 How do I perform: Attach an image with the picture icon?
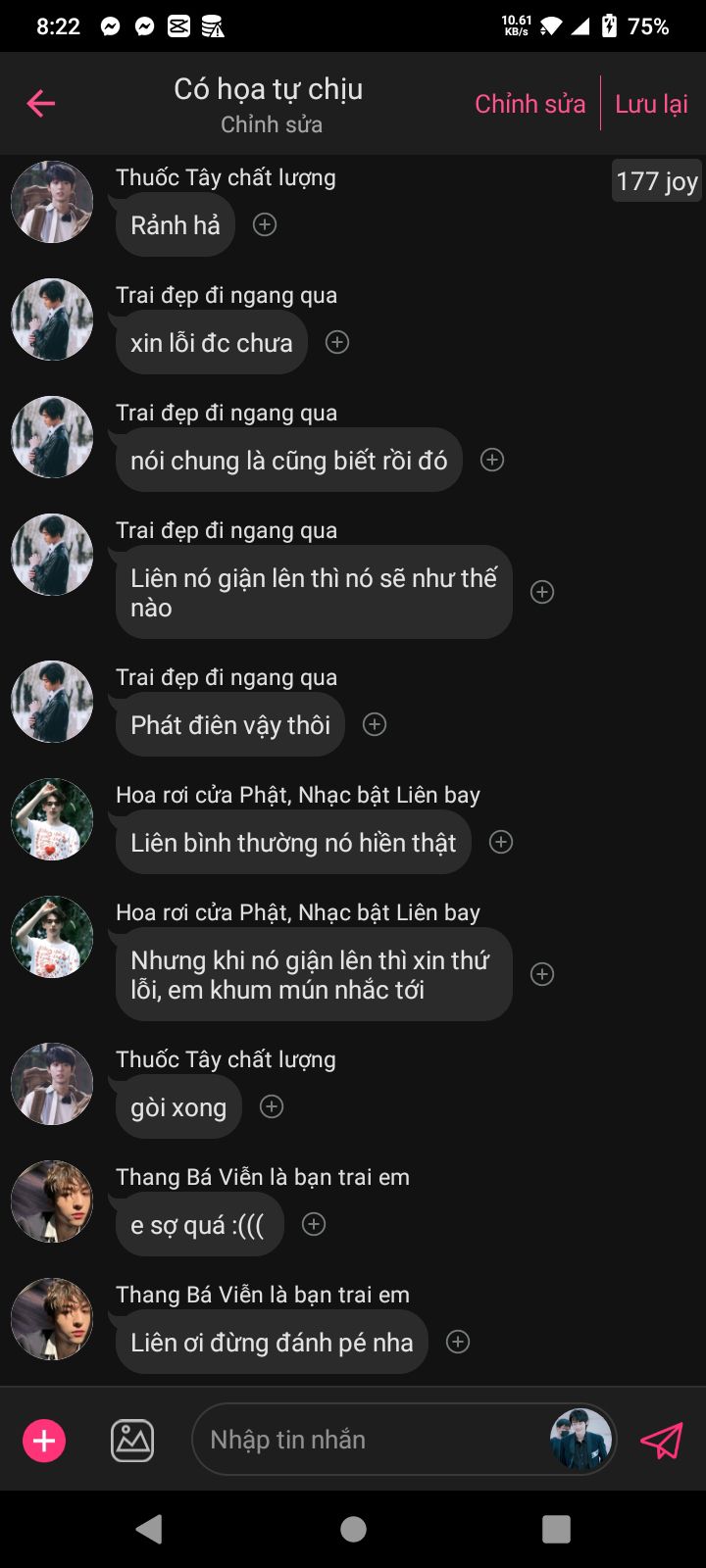click(x=132, y=1441)
